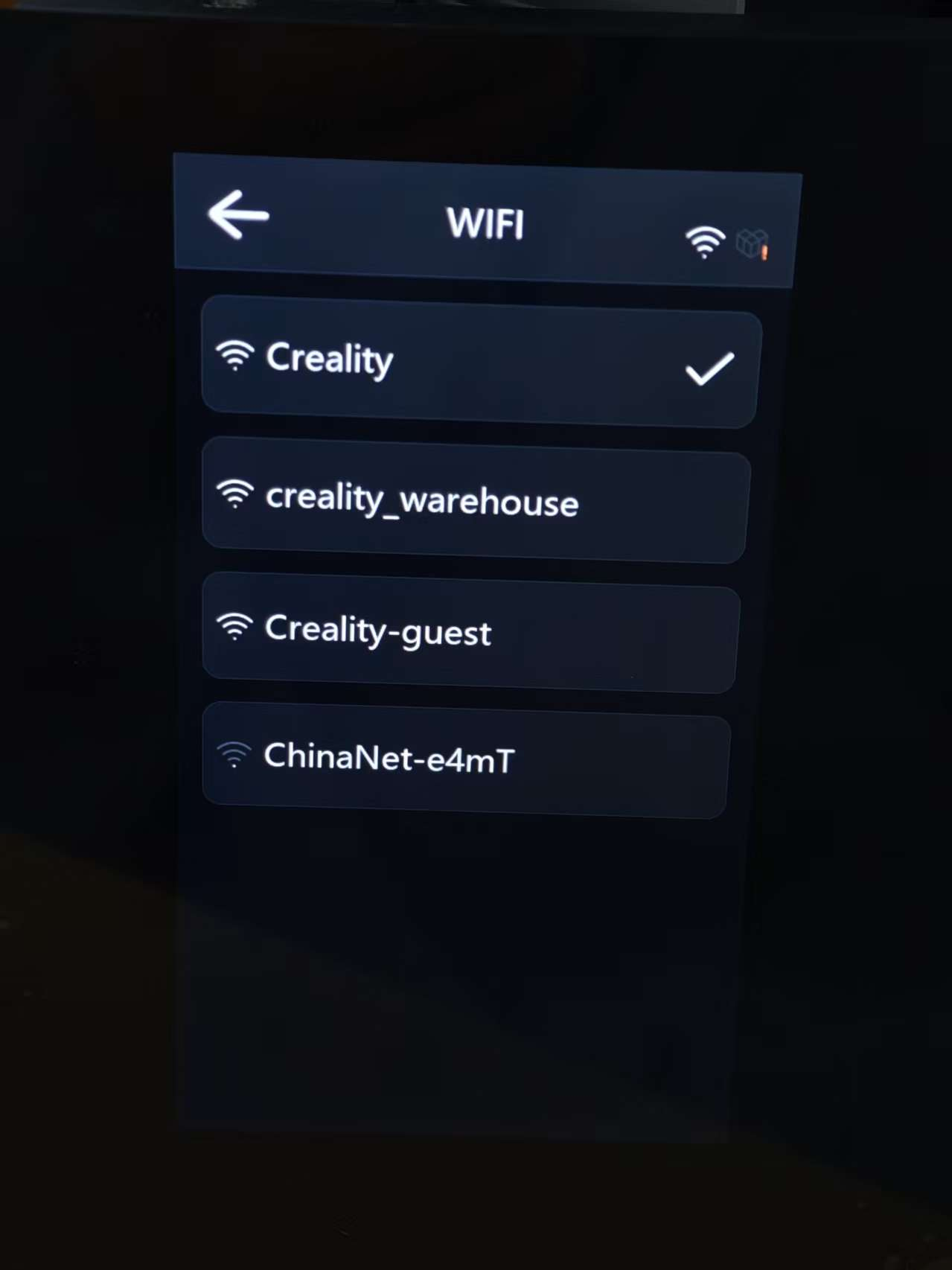Go back using the arrow icon
952x1270 pixels.
238,214
